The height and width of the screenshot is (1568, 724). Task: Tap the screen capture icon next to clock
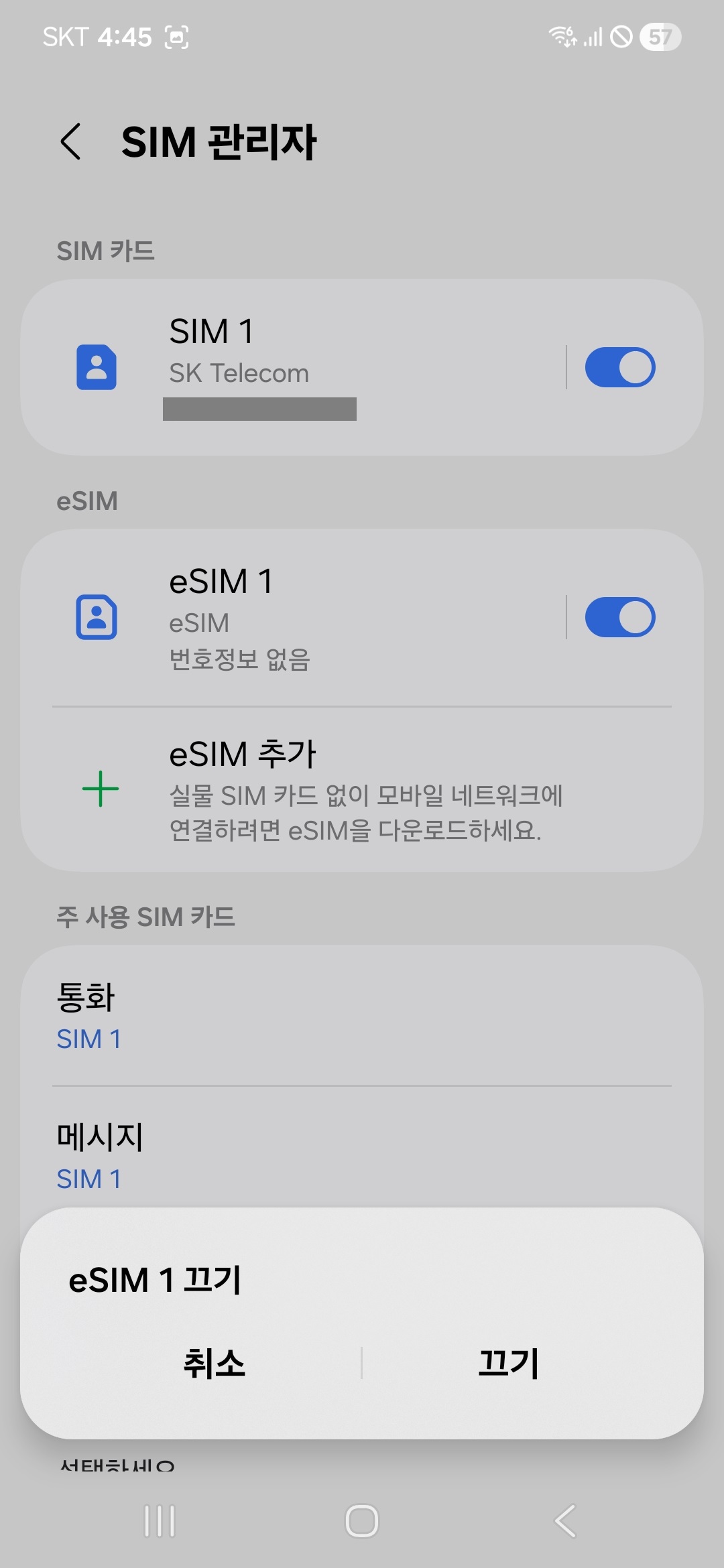(x=177, y=37)
